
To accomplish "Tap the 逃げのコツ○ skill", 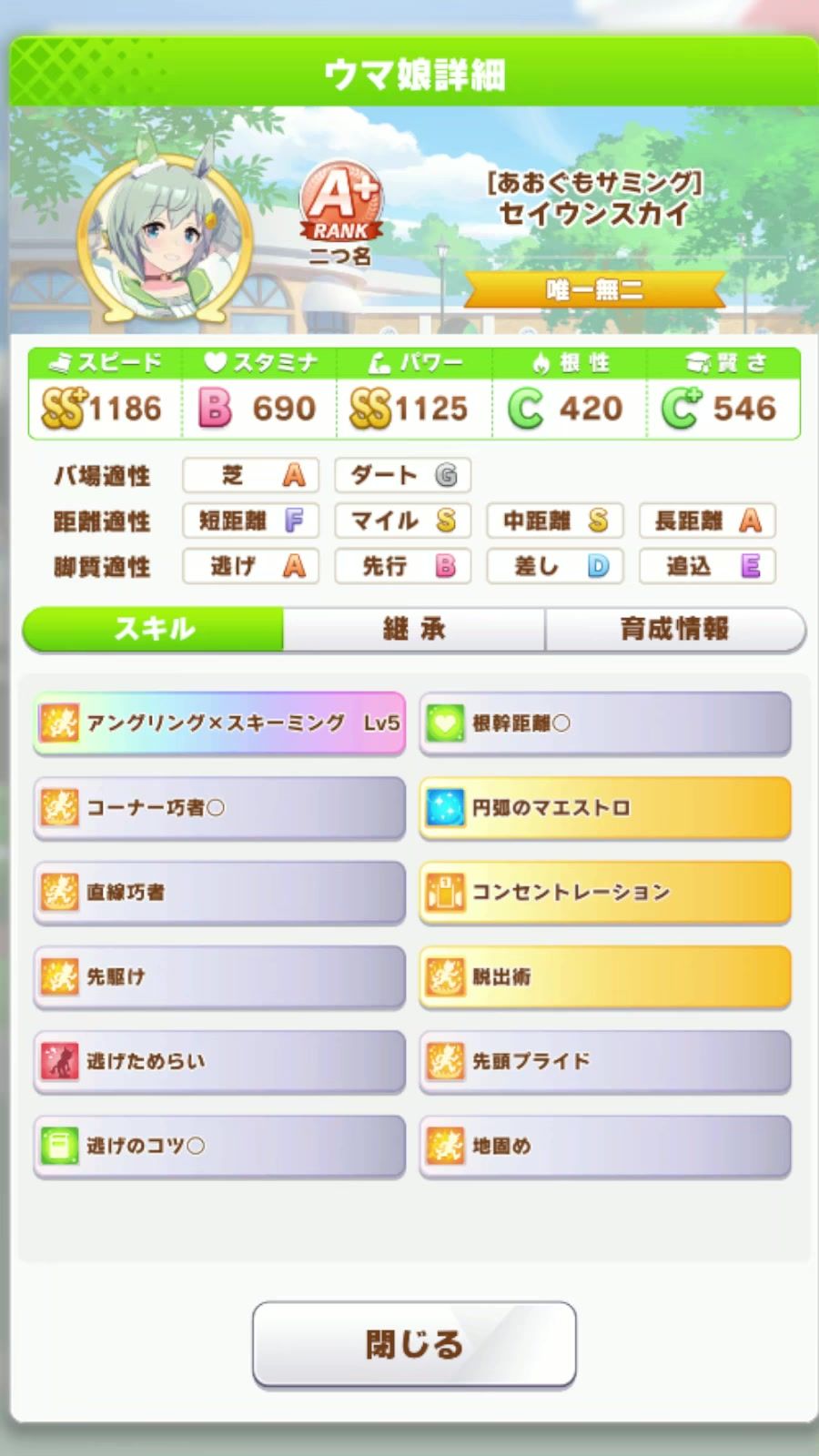I will pos(219,1147).
